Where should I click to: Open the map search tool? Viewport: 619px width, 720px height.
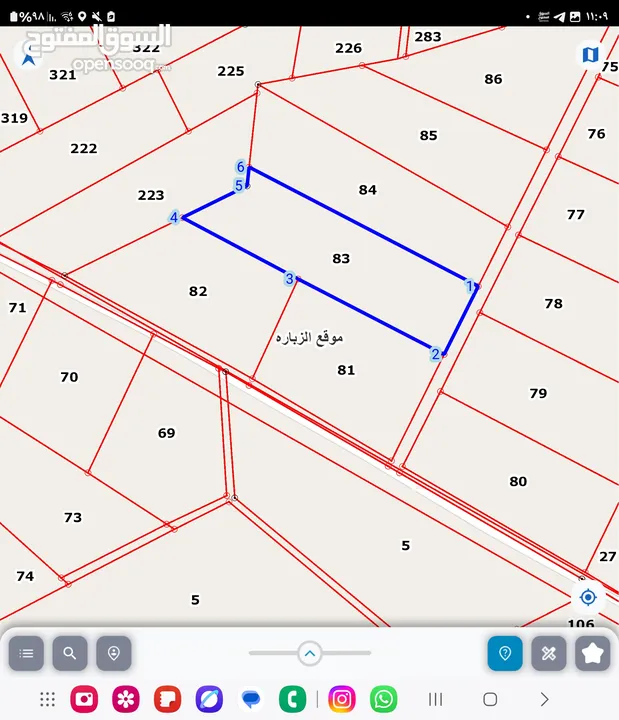pos(70,654)
